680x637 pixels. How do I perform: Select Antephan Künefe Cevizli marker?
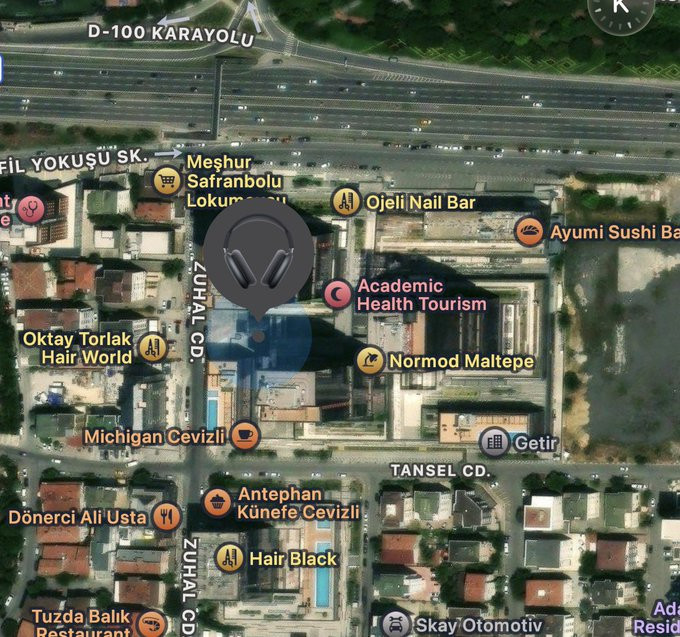coord(217,502)
